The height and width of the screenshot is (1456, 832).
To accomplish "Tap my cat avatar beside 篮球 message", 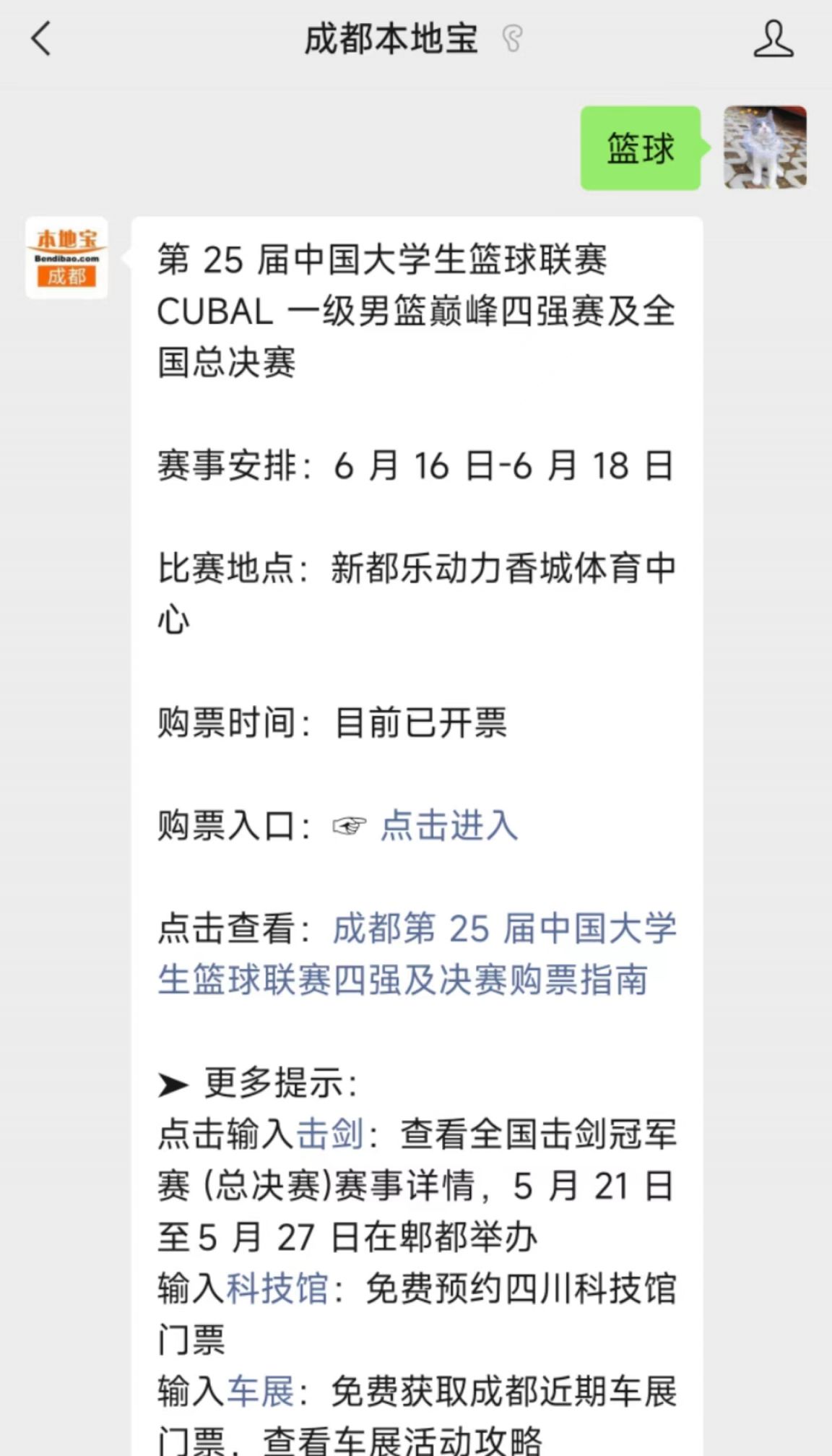I will click(766, 147).
